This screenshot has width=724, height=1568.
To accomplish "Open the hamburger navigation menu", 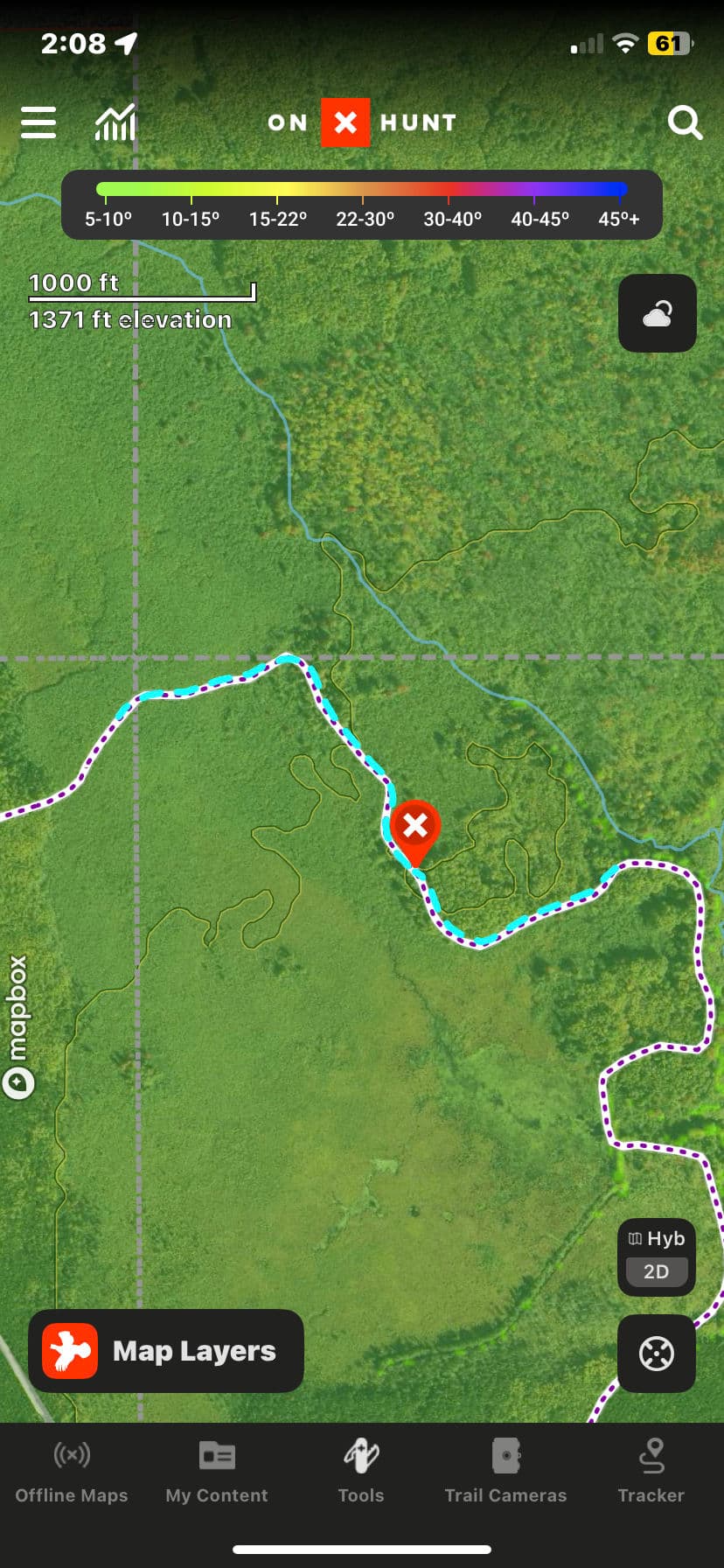I will point(38,122).
